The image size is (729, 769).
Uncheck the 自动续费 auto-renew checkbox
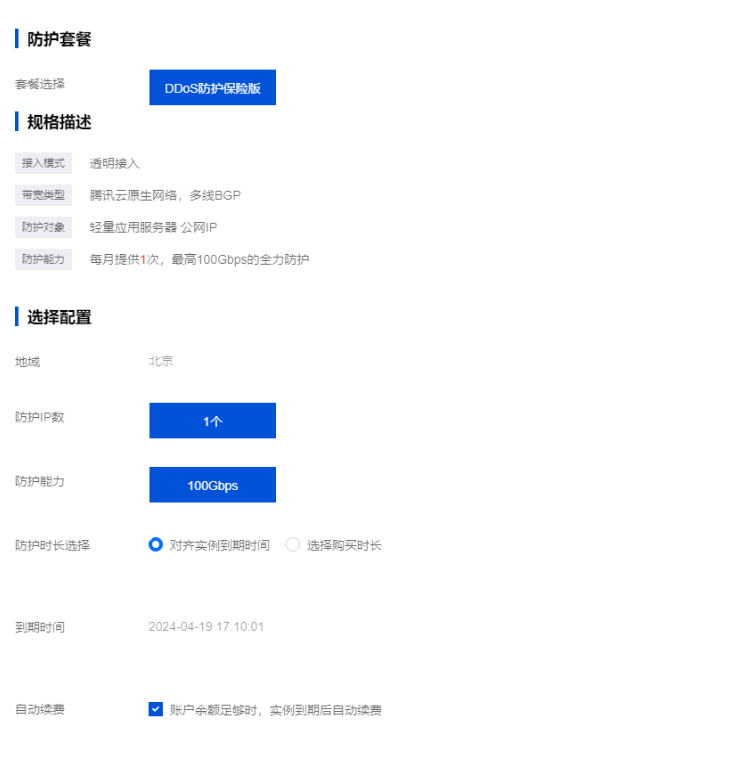(156, 709)
